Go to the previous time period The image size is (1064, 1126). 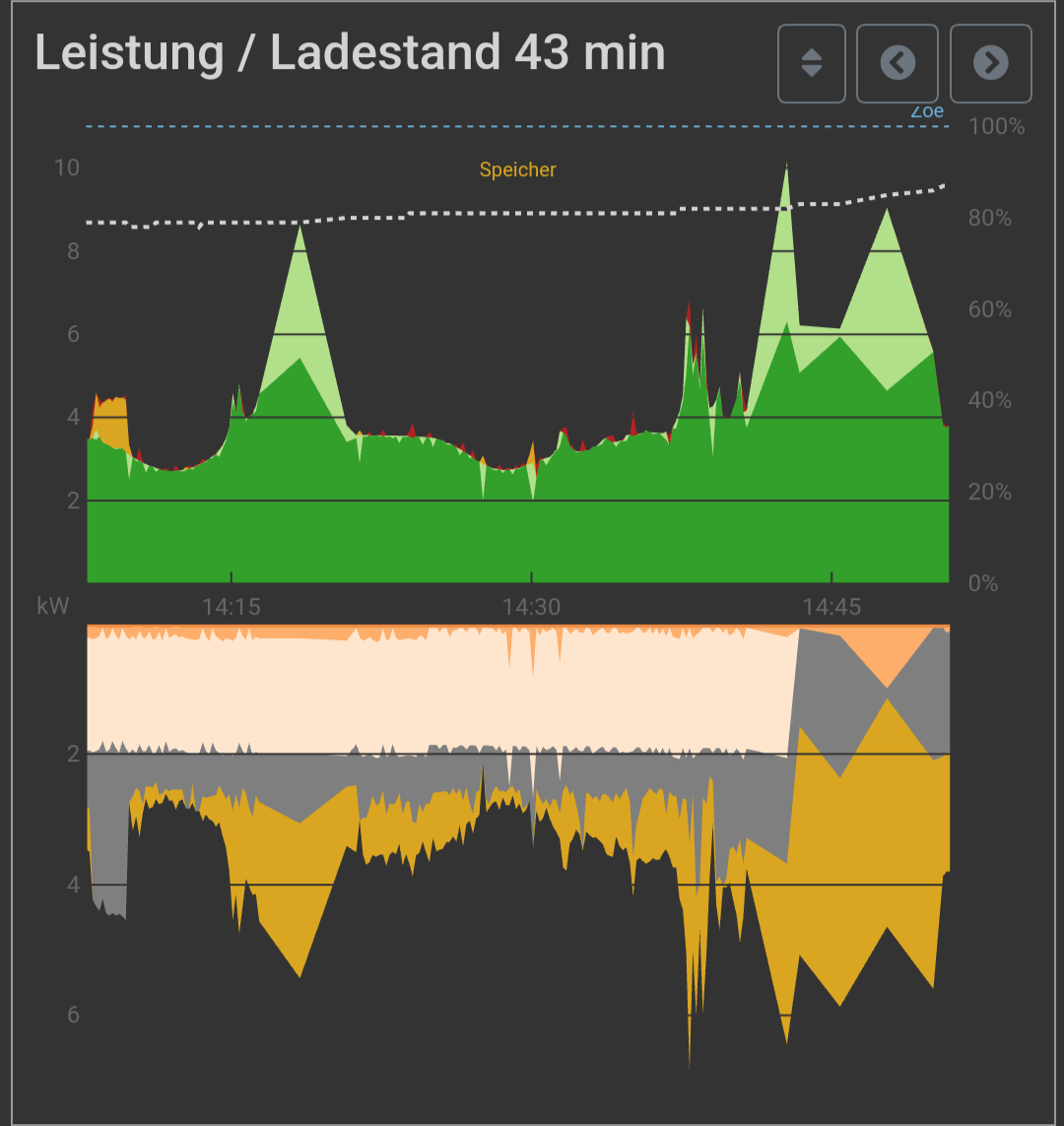tap(897, 64)
